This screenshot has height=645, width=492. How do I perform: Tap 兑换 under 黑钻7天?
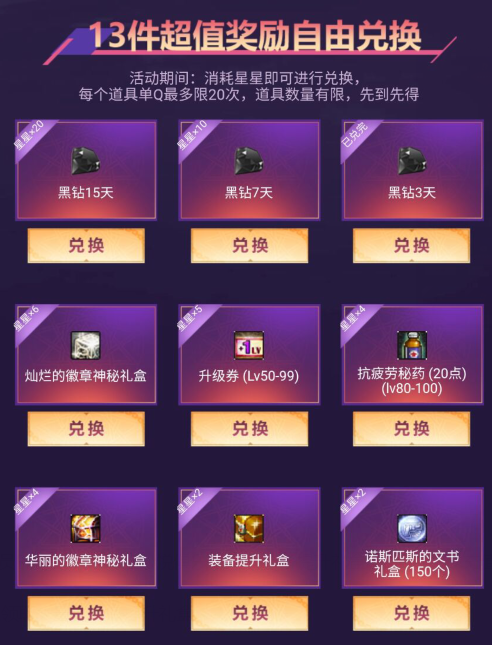(x=249, y=246)
